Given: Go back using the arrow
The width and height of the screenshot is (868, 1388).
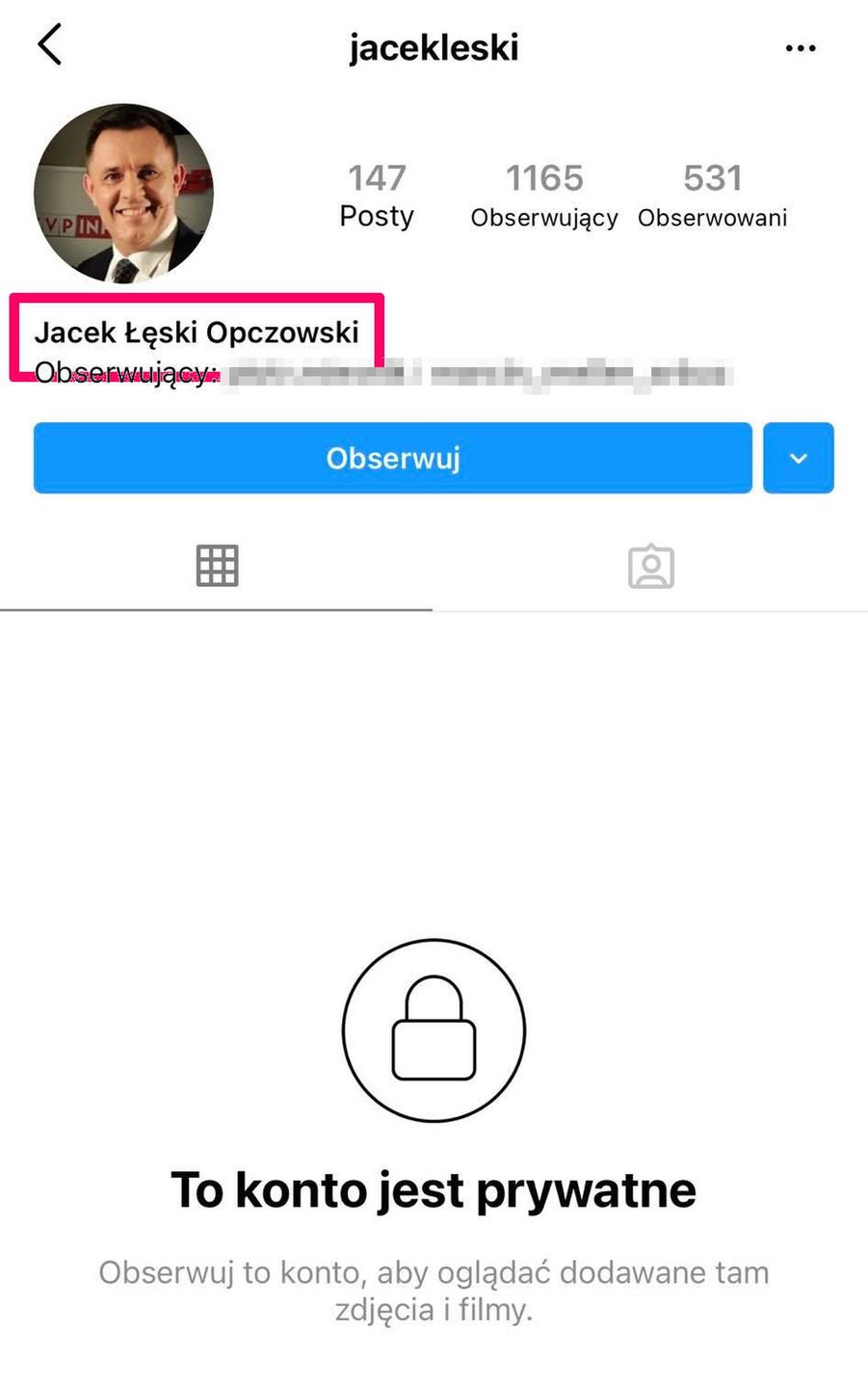Looking at the screenshot, I should click(x=50, y=45).
